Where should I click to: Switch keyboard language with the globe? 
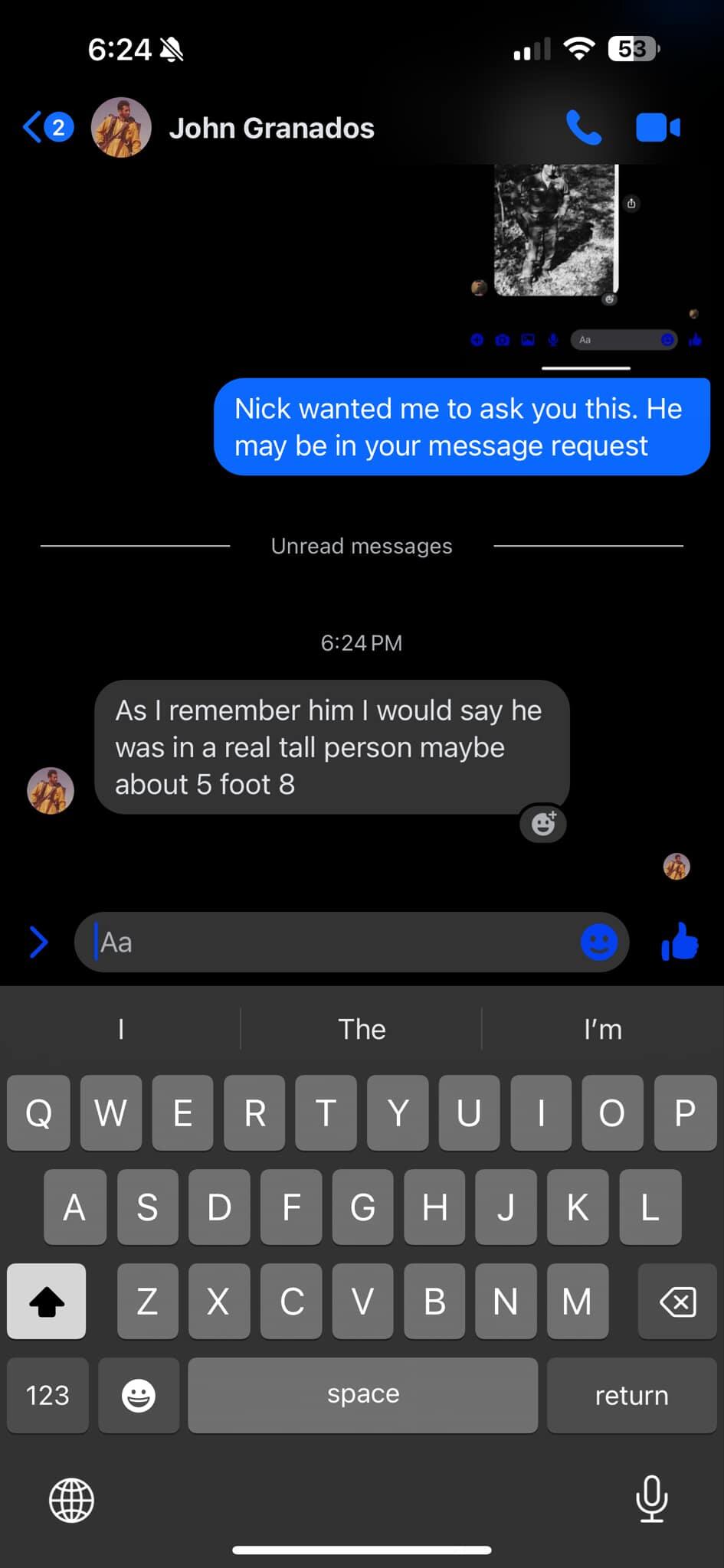pyautogui.click(x=71, y=1500)
